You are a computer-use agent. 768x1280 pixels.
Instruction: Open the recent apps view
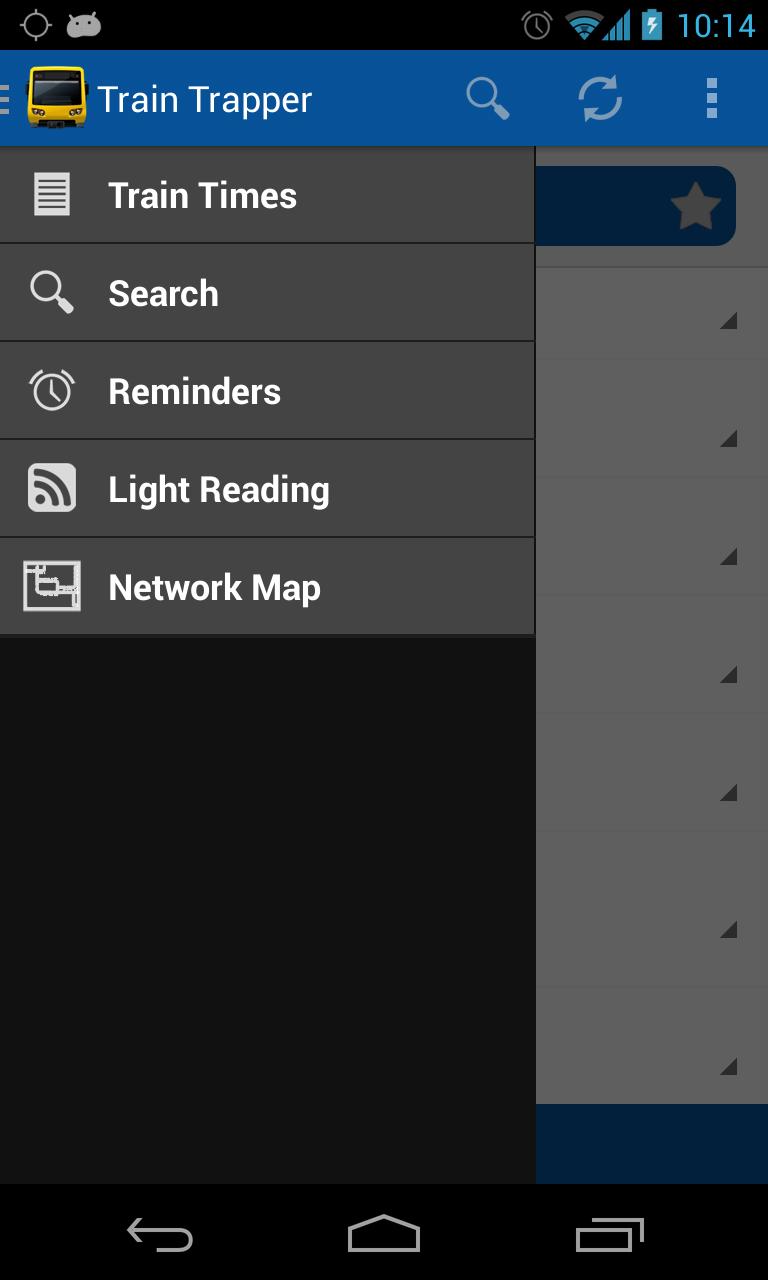[609, 1235]
